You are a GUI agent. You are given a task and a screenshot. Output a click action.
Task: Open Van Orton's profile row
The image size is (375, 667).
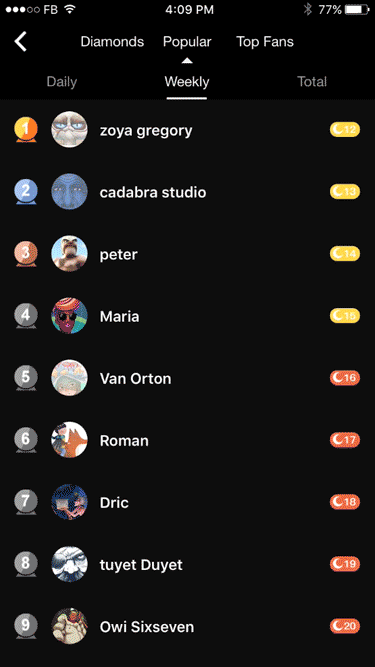188,378
